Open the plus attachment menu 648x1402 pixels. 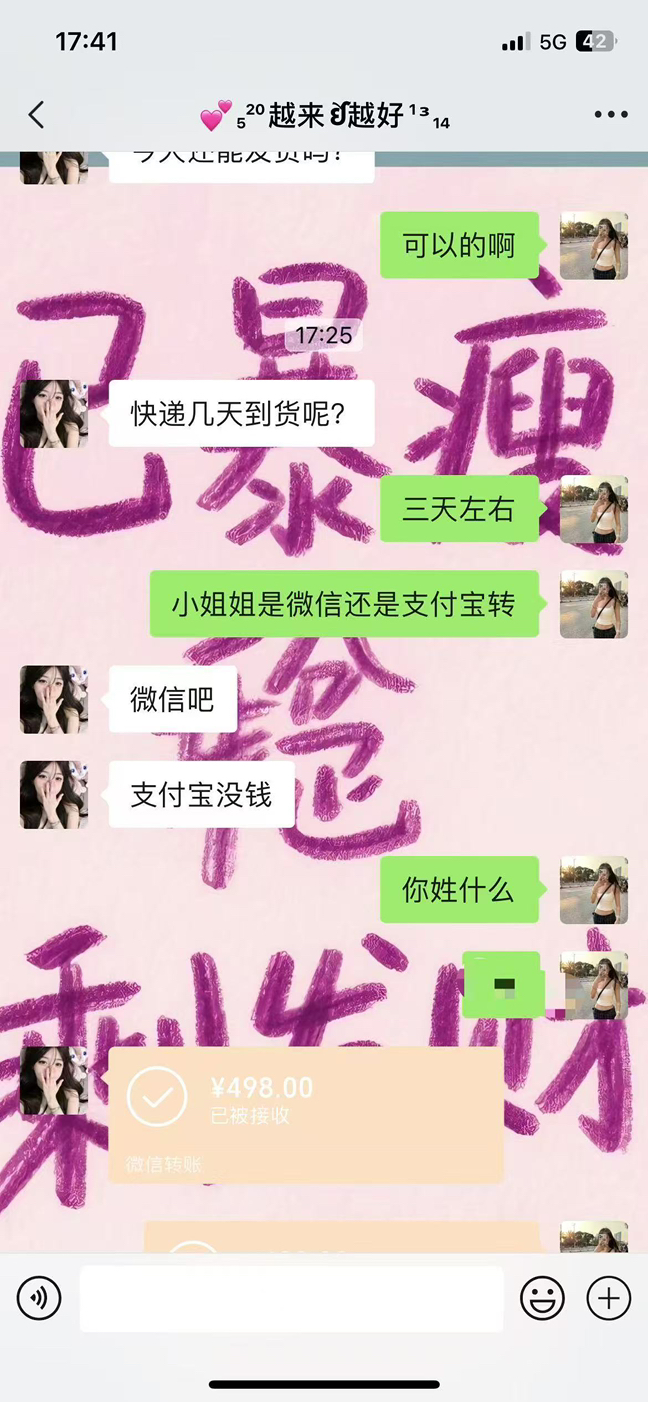[x=608, y=1299]
